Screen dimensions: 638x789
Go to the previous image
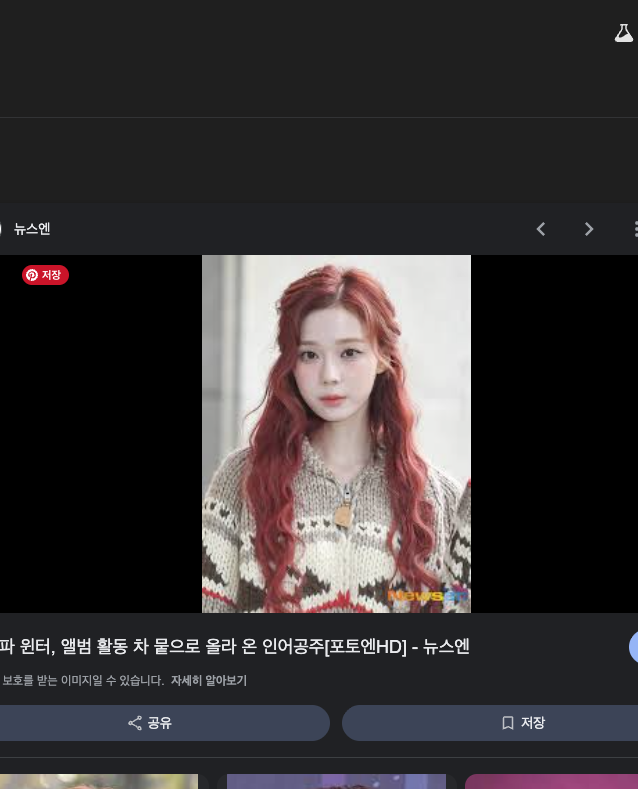(x=541, y=229)
